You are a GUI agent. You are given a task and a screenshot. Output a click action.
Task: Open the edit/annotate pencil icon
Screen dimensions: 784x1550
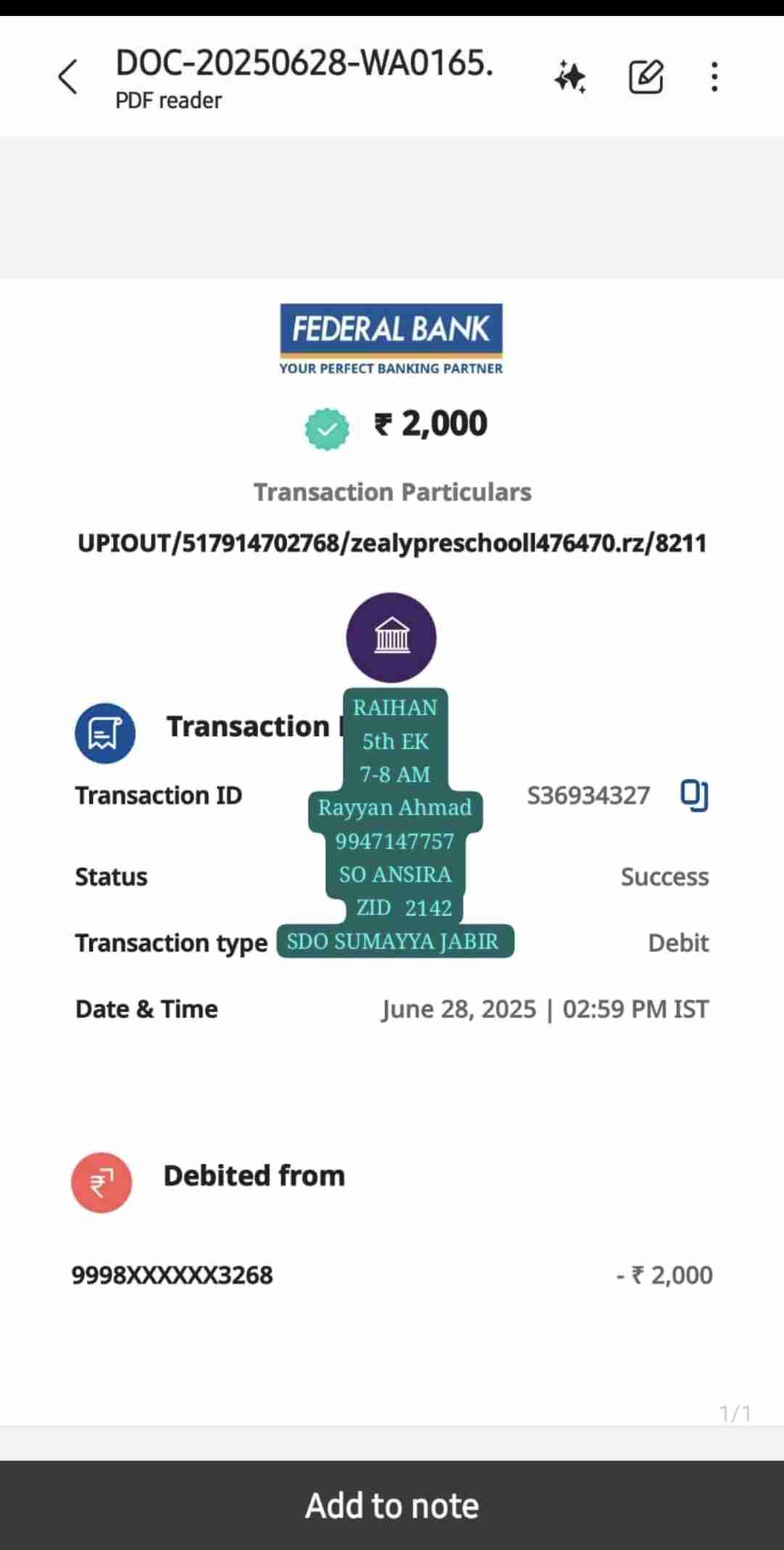(x=645, y=77)
